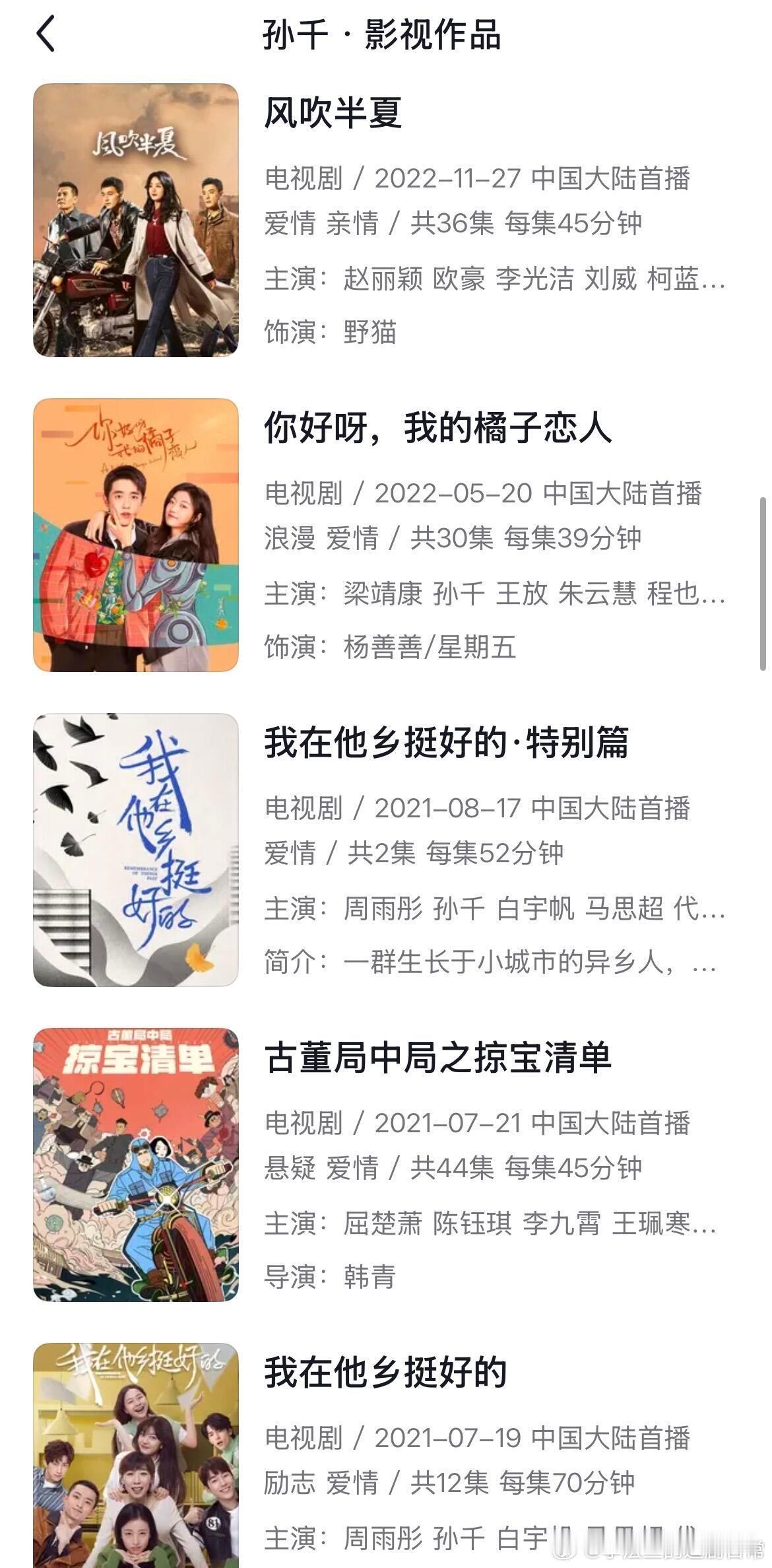
Task: Open 我在他乡挺好的·特别篇 entry
Action: click(386, 850)
